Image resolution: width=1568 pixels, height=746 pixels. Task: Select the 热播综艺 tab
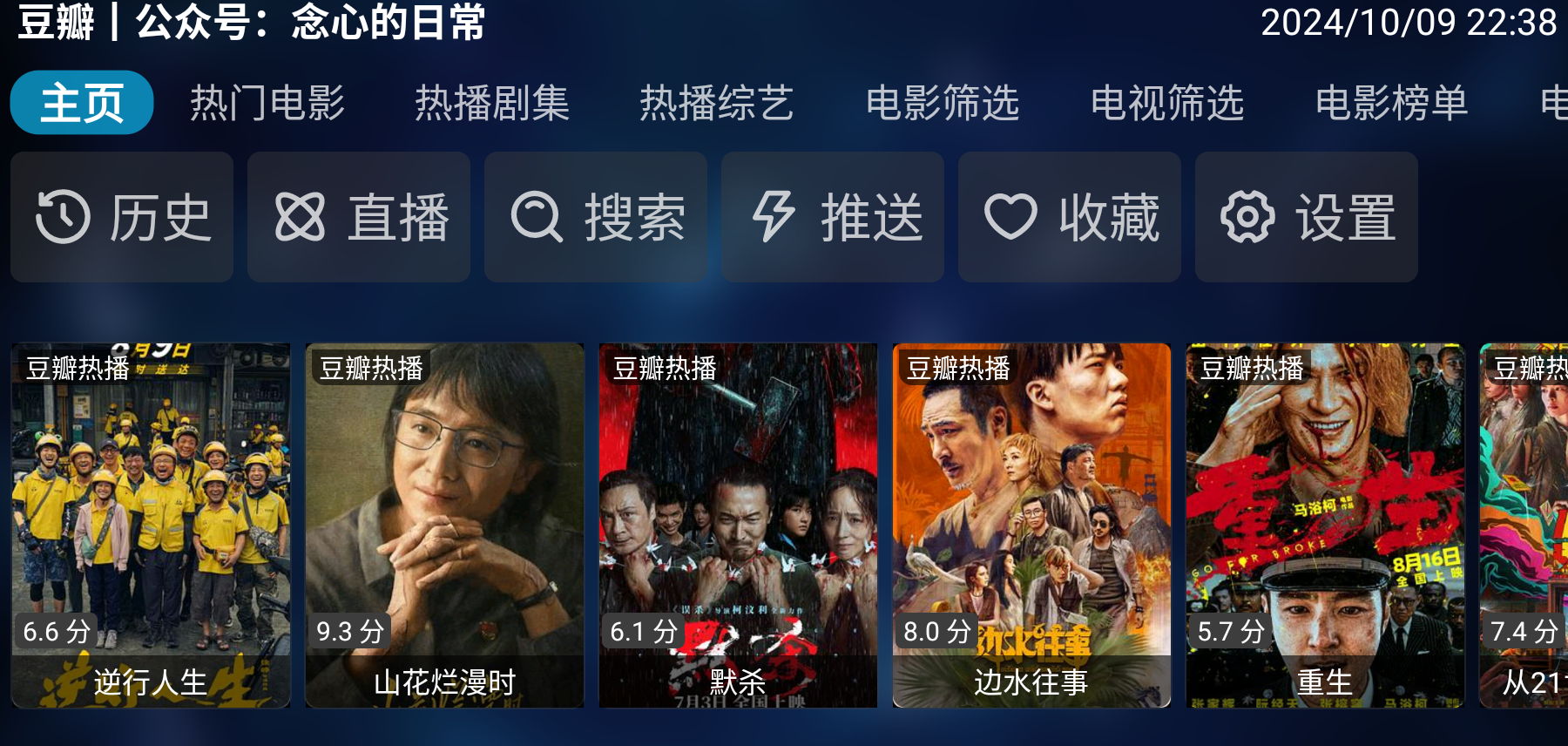tap(717, 103)
